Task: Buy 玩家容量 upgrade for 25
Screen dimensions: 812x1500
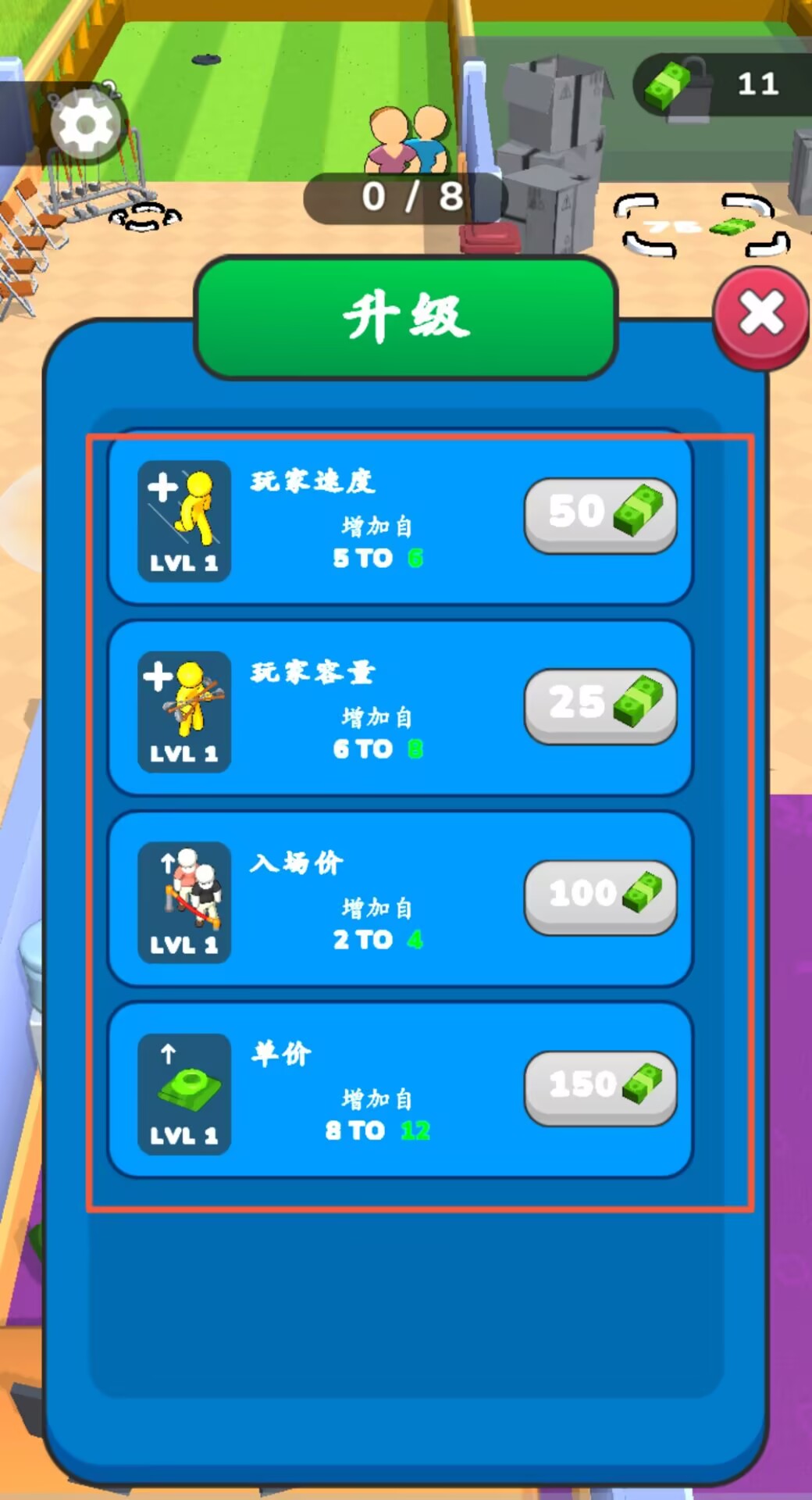Action: pos(600,705)
